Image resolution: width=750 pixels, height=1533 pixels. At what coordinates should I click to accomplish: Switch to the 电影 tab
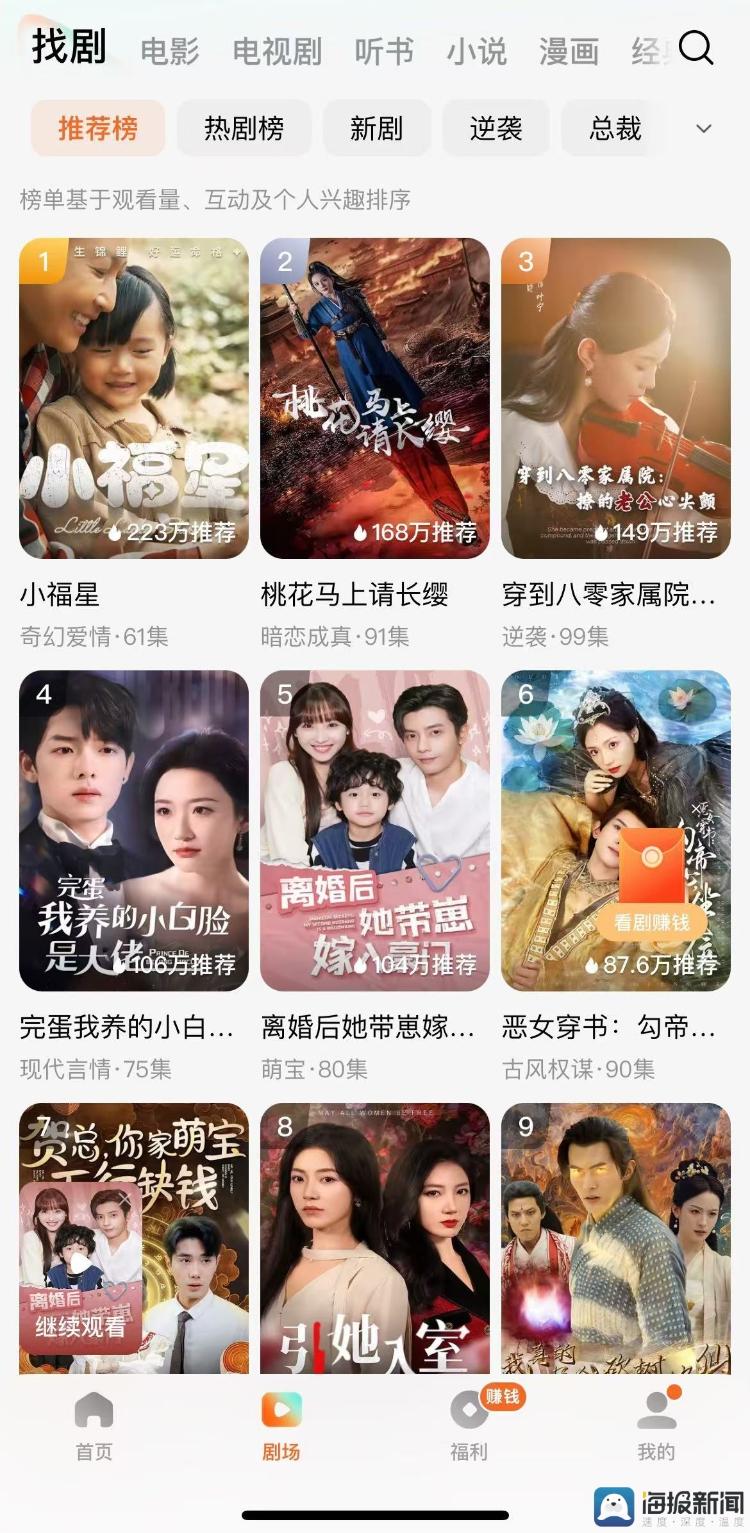[x=170, y=51]
